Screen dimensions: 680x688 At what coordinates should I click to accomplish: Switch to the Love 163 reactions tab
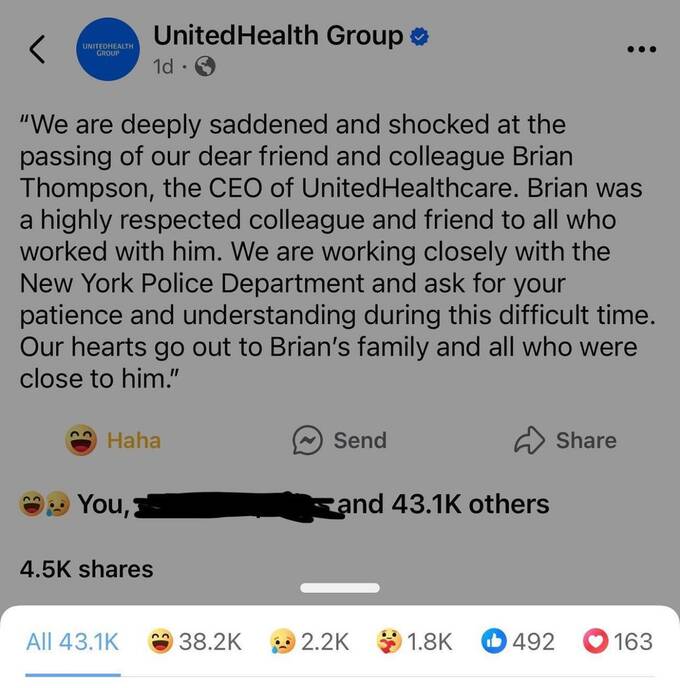[617, 642]
